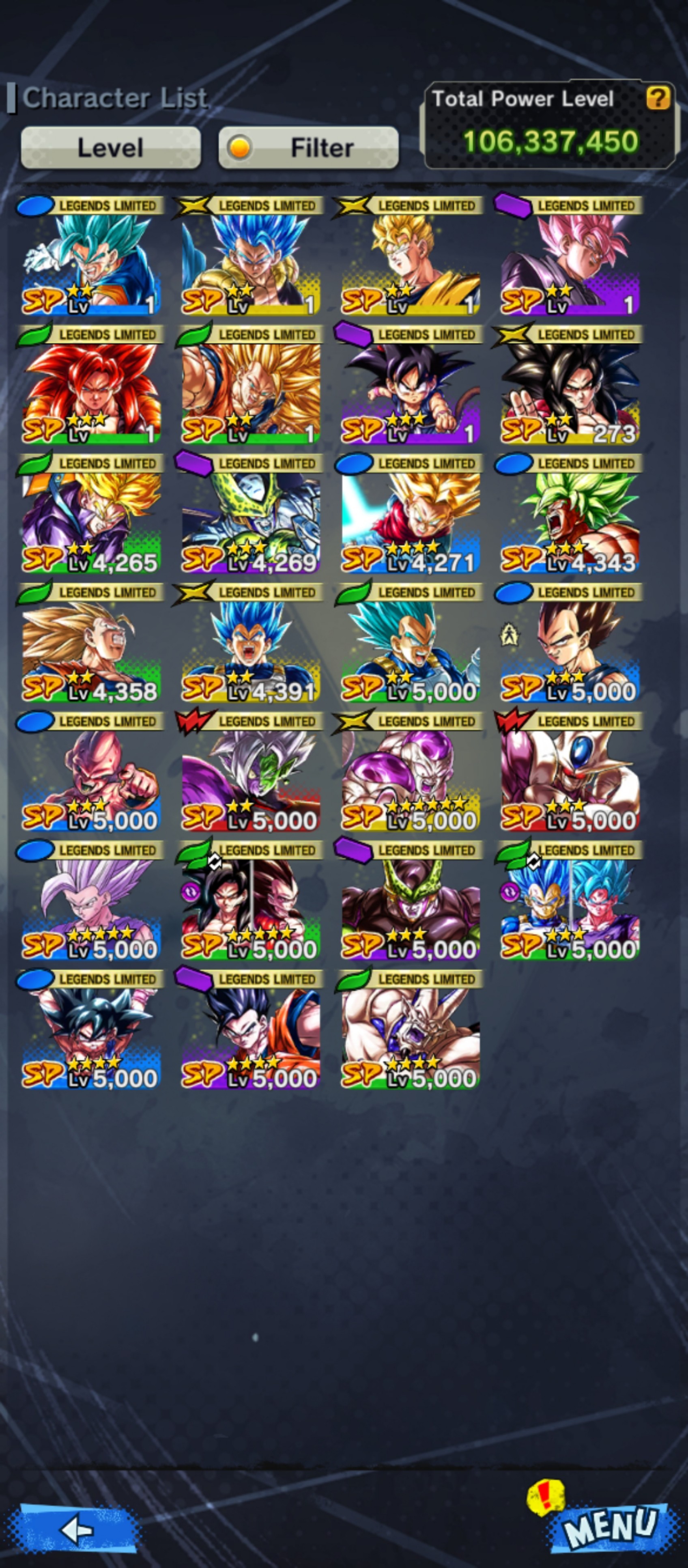Screen dimensions: 688x1568
Task: Open the character card at level 4,358
Action: [91, 642]
